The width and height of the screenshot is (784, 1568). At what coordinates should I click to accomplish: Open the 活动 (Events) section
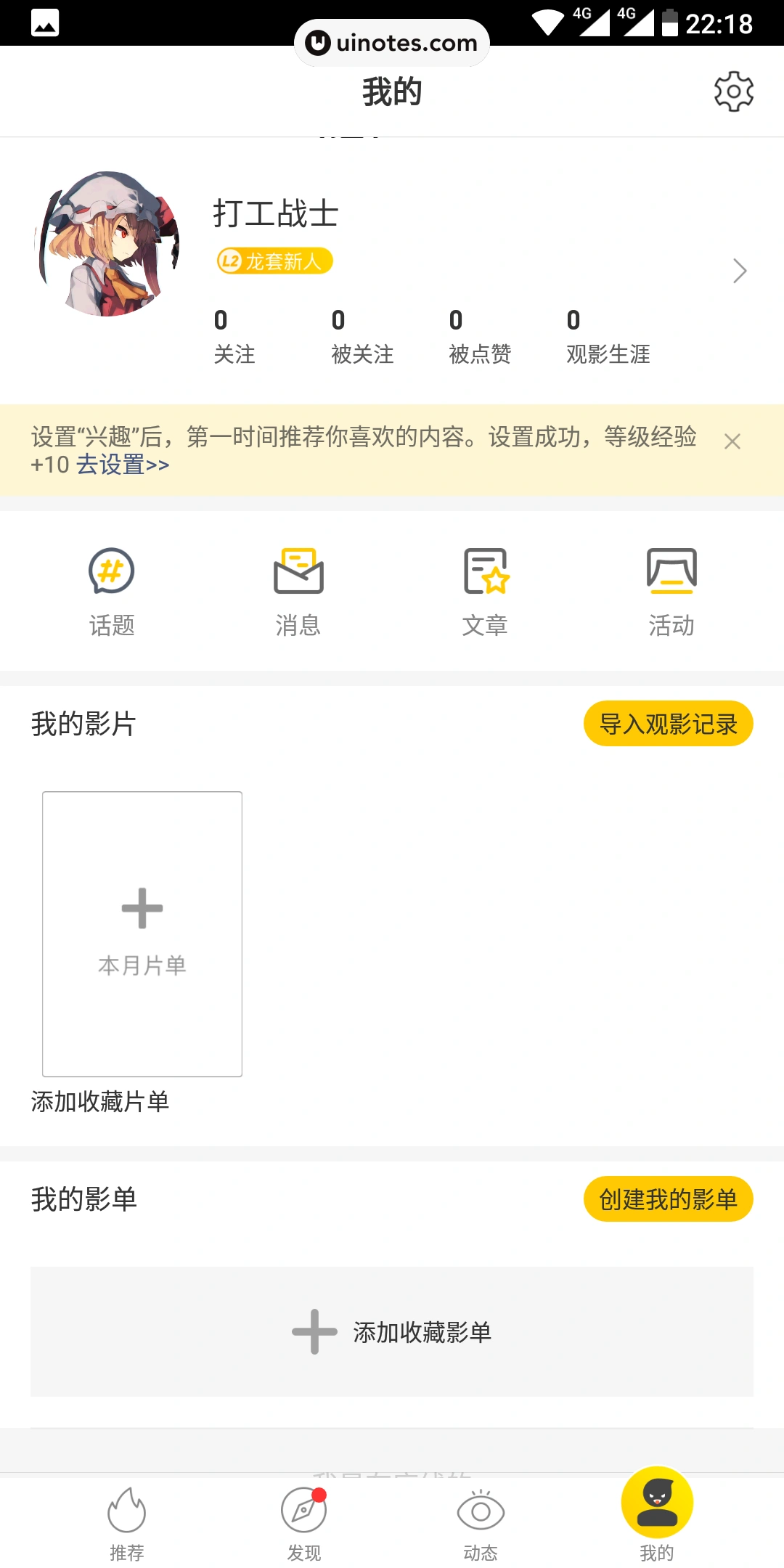tap(671, 589)
